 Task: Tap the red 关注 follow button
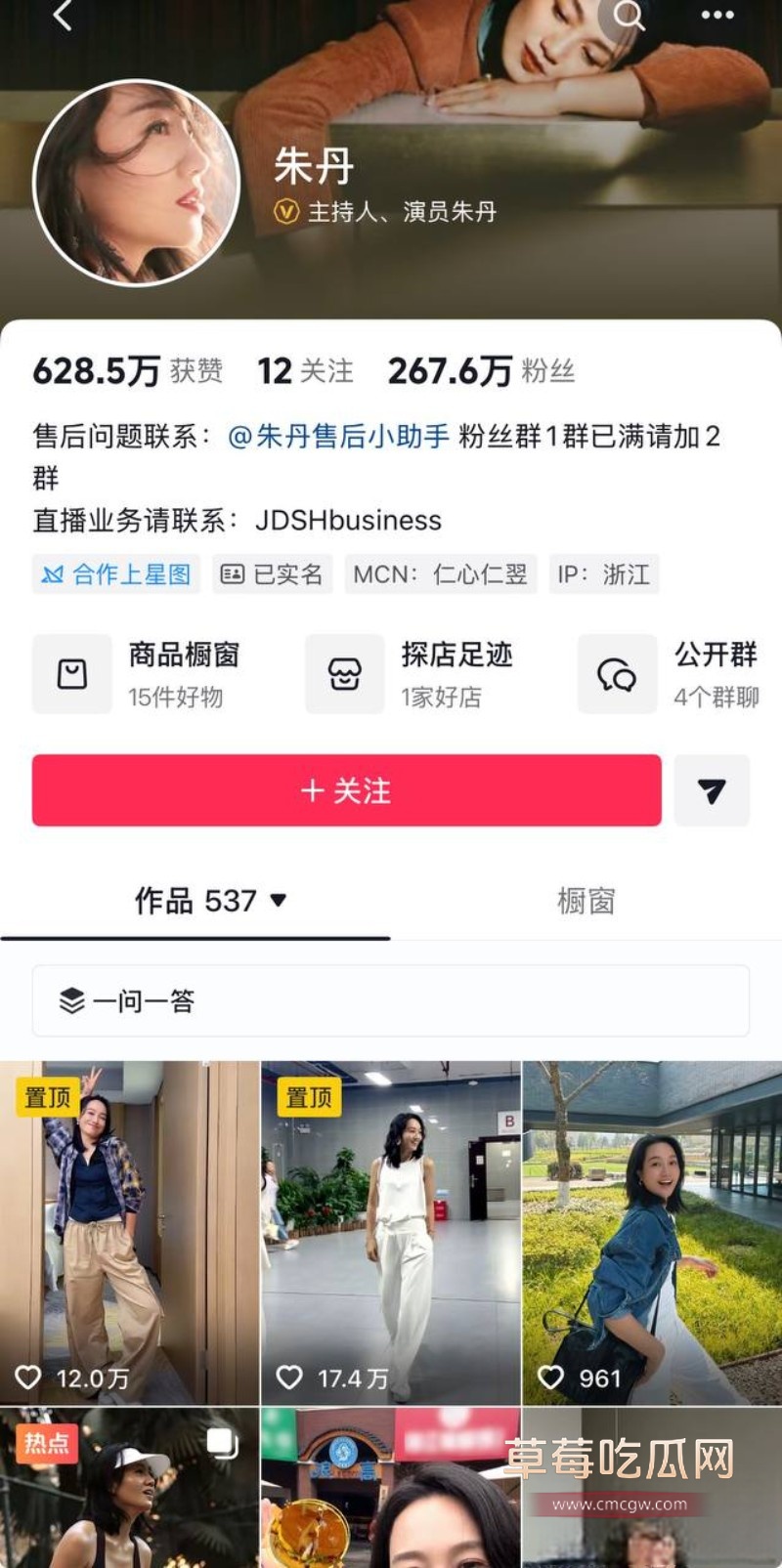click(x=346, y=791)
